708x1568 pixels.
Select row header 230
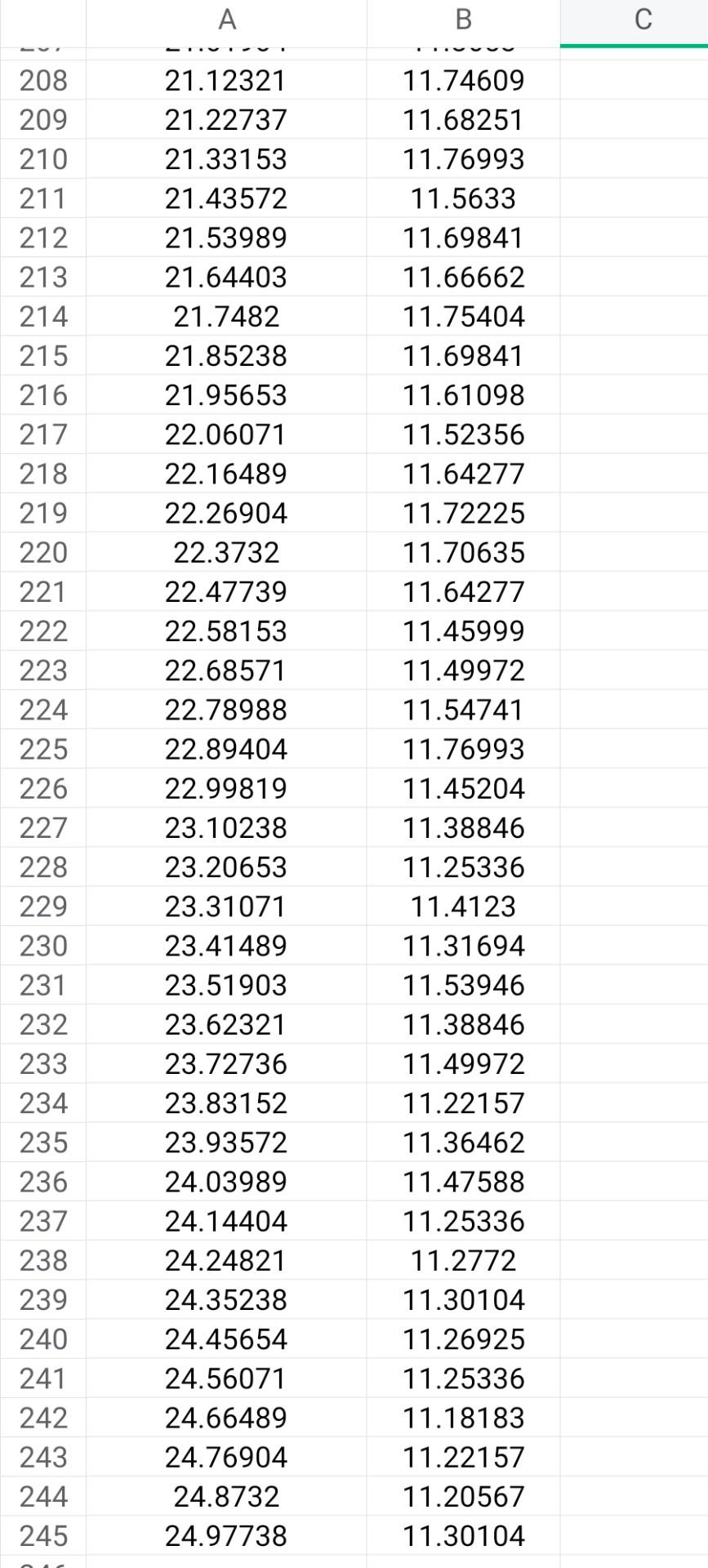[44, 945]
